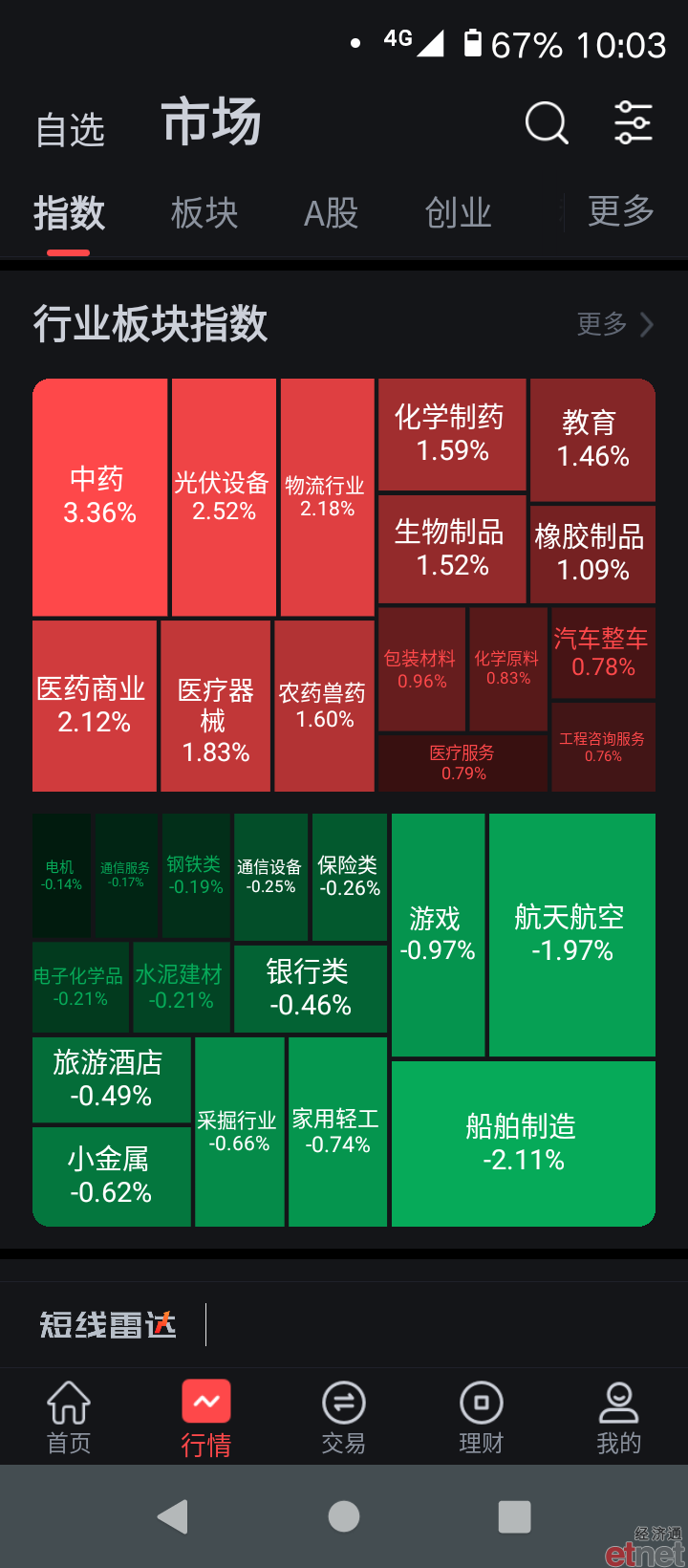Switch to the A股 tab

click(331, 213)
